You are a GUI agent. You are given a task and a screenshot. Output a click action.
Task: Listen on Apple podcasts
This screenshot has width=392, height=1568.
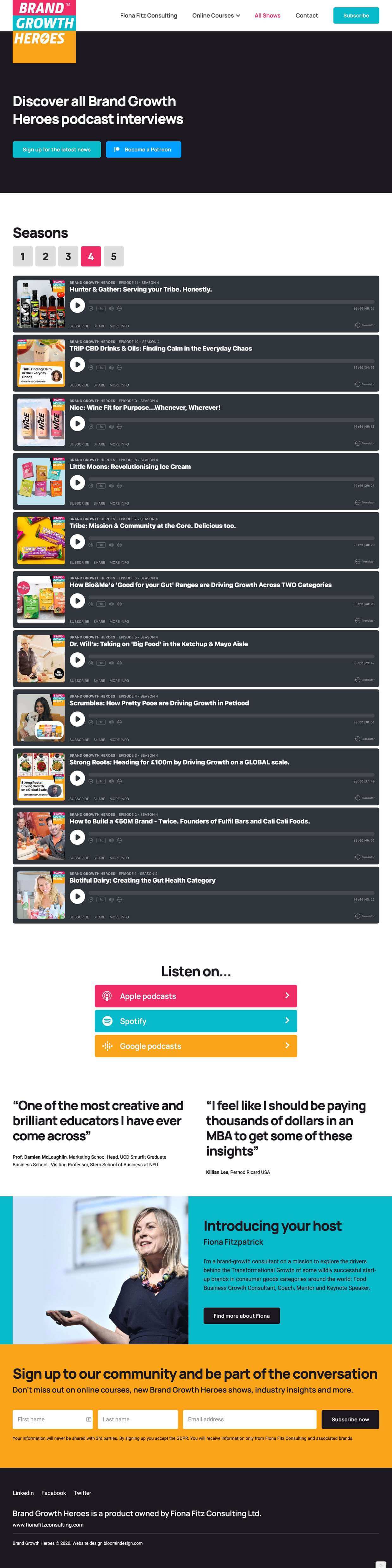[195, 996]
